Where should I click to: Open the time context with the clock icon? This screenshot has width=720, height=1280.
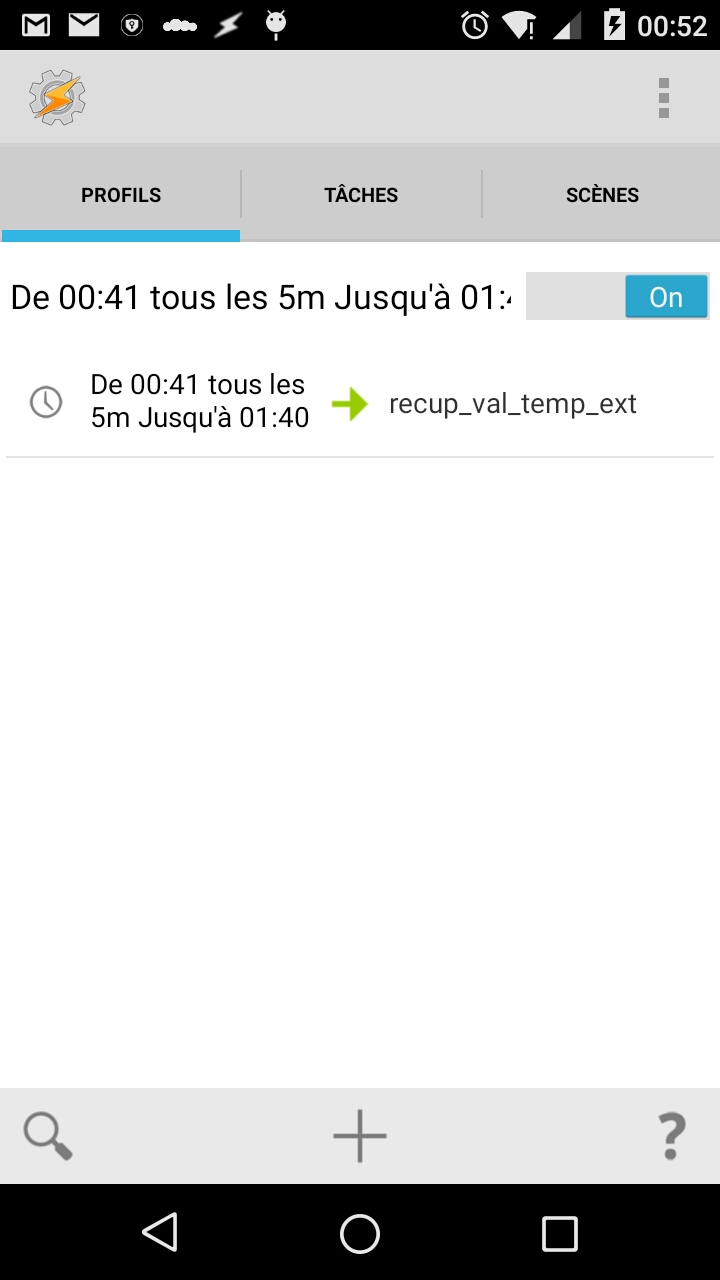pyautogui.click(x=170, y=403)
